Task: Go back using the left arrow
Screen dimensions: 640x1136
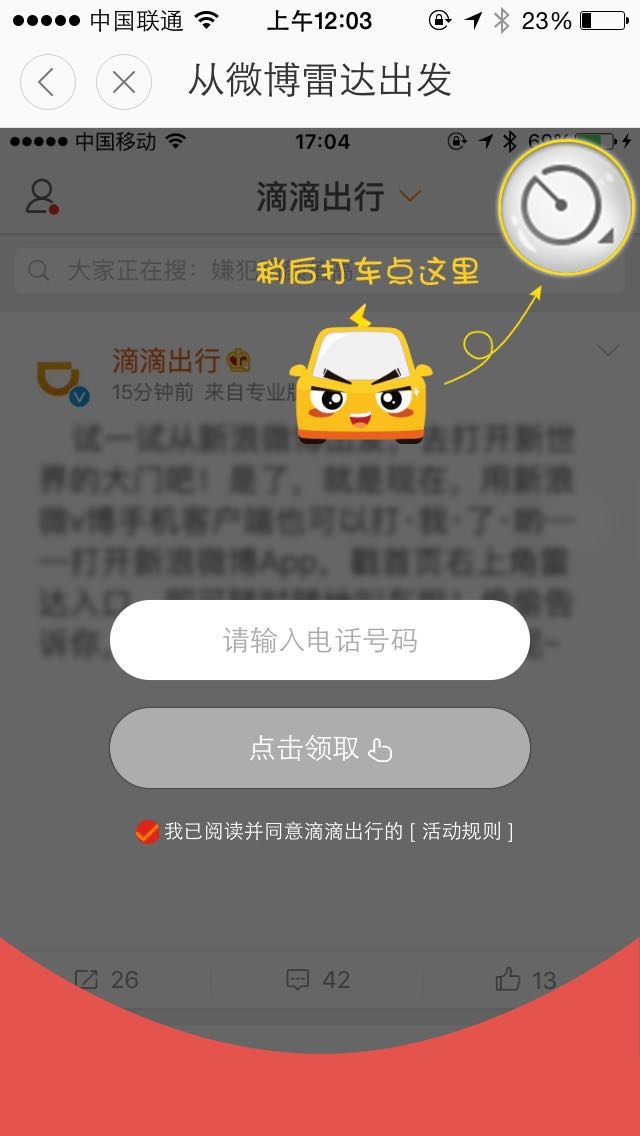Action: point(48,82)
